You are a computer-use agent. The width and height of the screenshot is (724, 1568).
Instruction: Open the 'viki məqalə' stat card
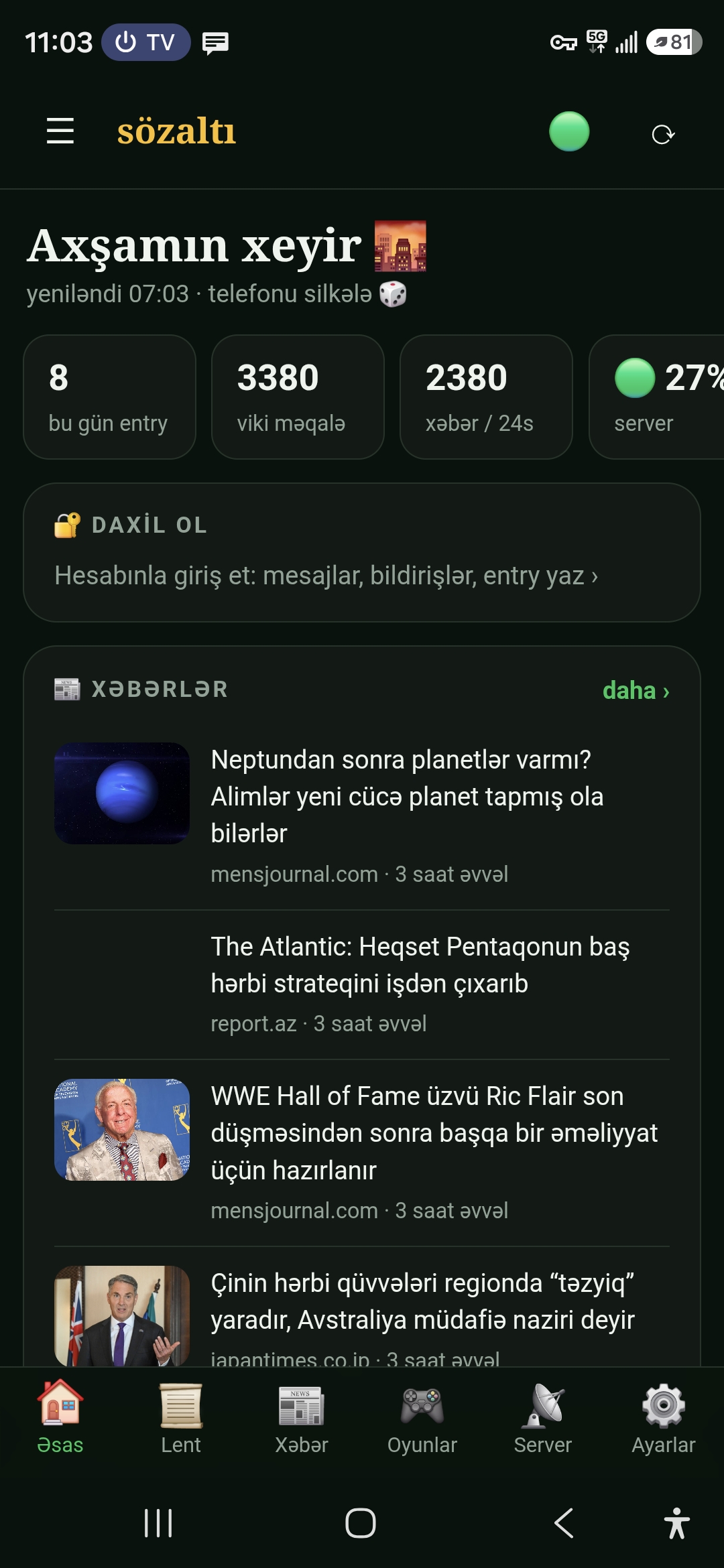298,397
